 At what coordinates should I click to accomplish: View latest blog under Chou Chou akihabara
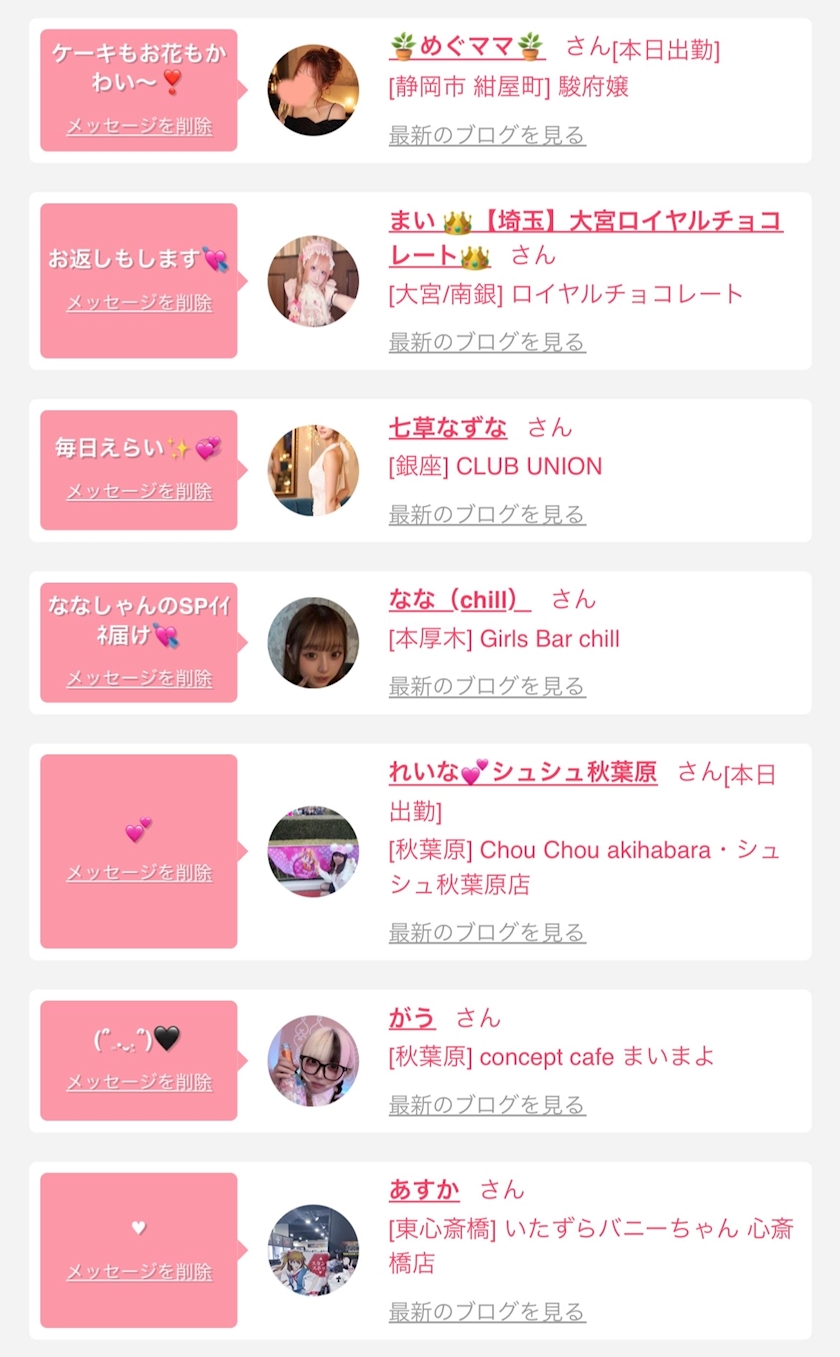(x=487, y=933)
